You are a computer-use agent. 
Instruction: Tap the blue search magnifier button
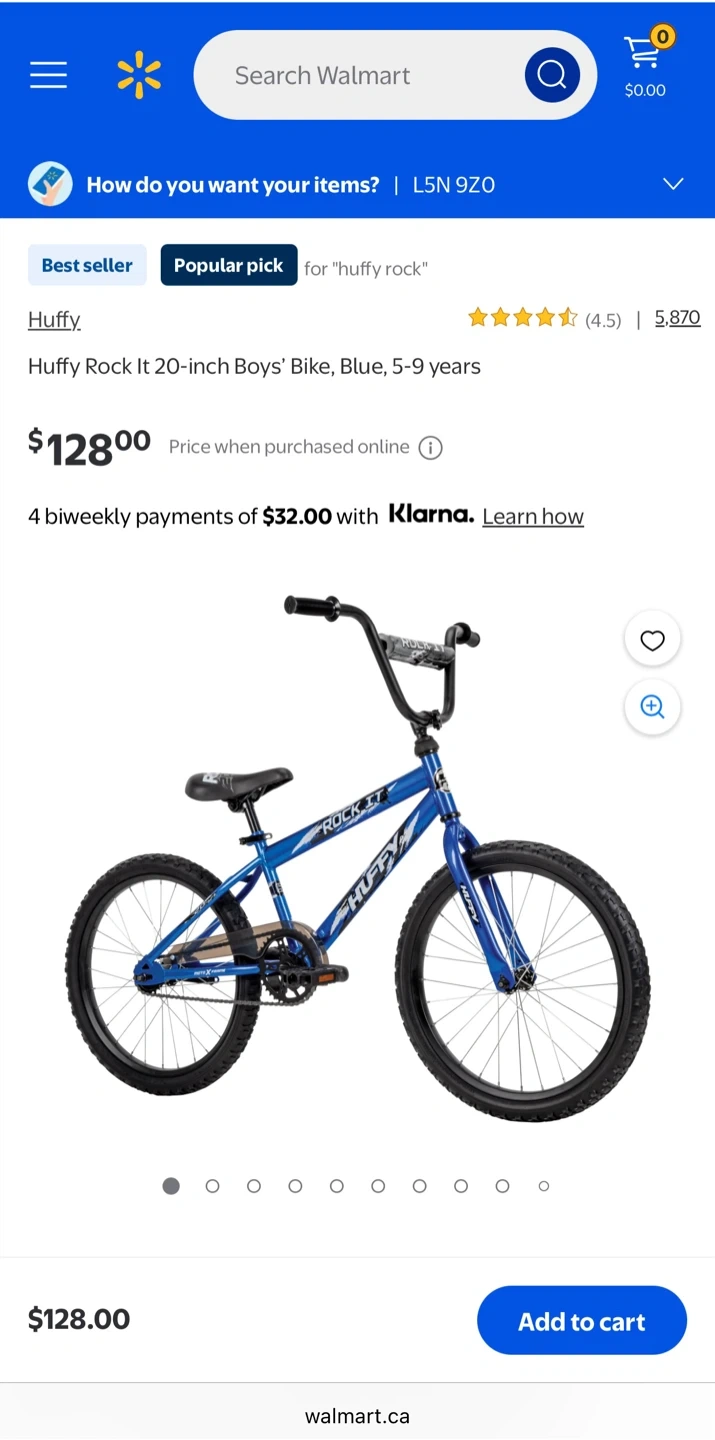coord(552,75)
